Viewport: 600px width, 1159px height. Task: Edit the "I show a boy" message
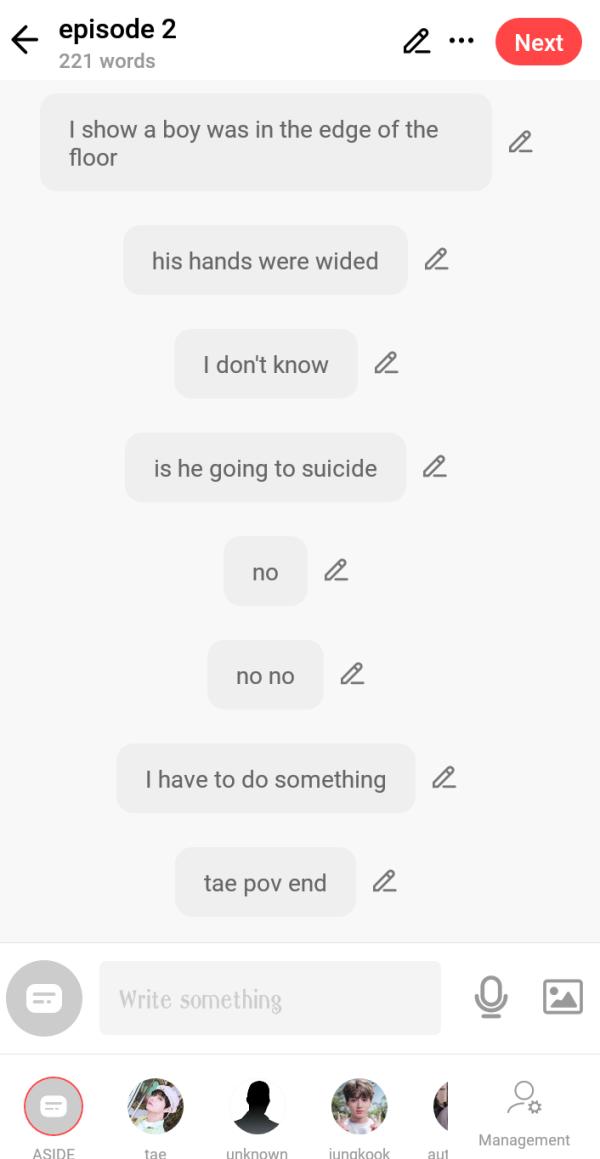520,142
